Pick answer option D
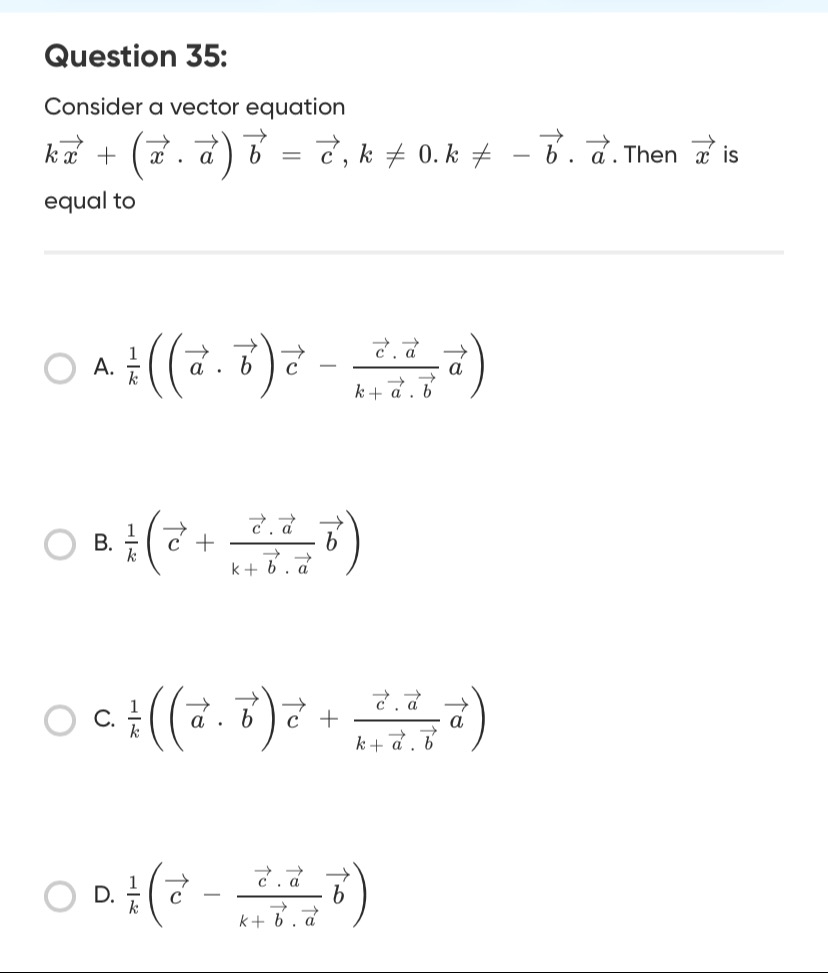Viewport: 828px width, 973px height. tap(62, 896)
